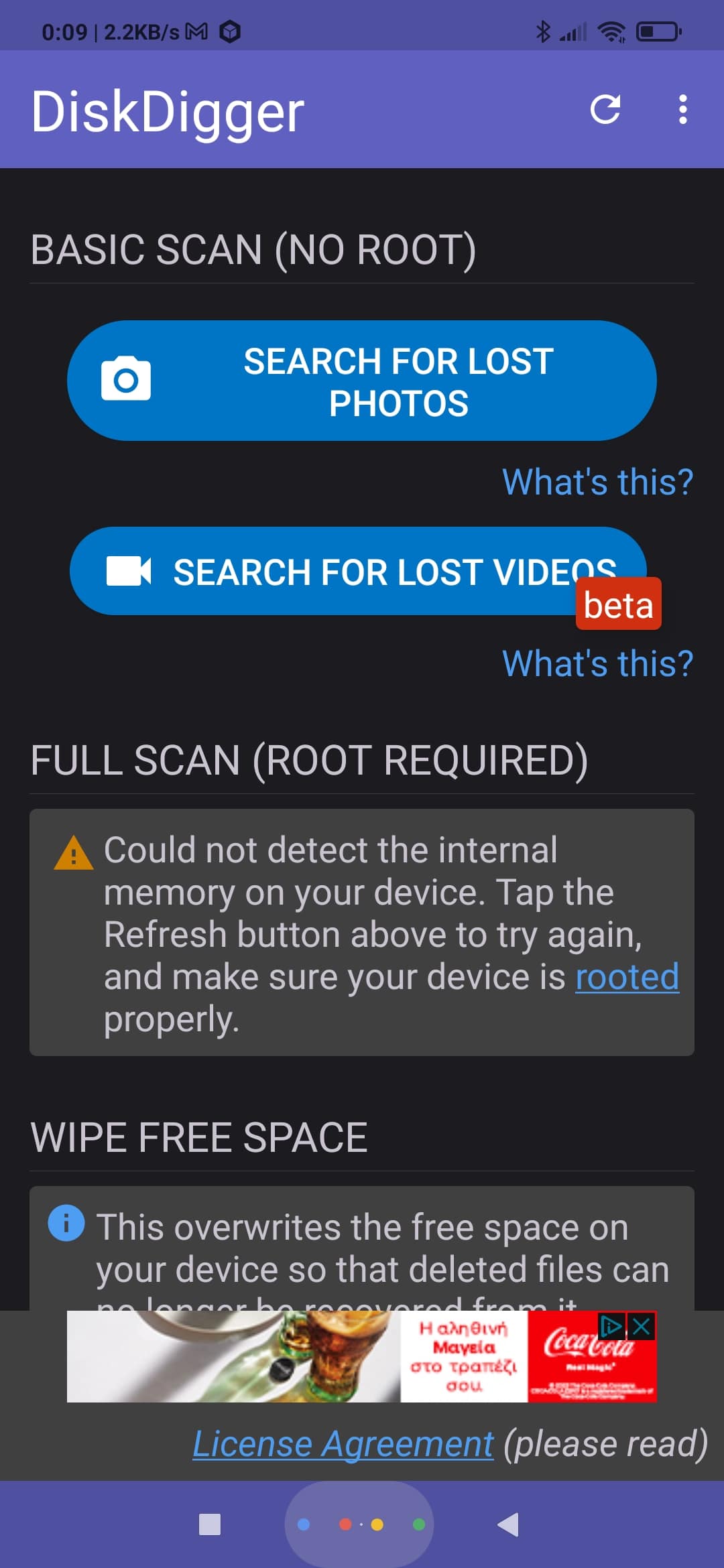Open "What's this?" under the lost videos button
Image resolution: width=724 pixels, height=1568 pixels.
coord(597,663)
